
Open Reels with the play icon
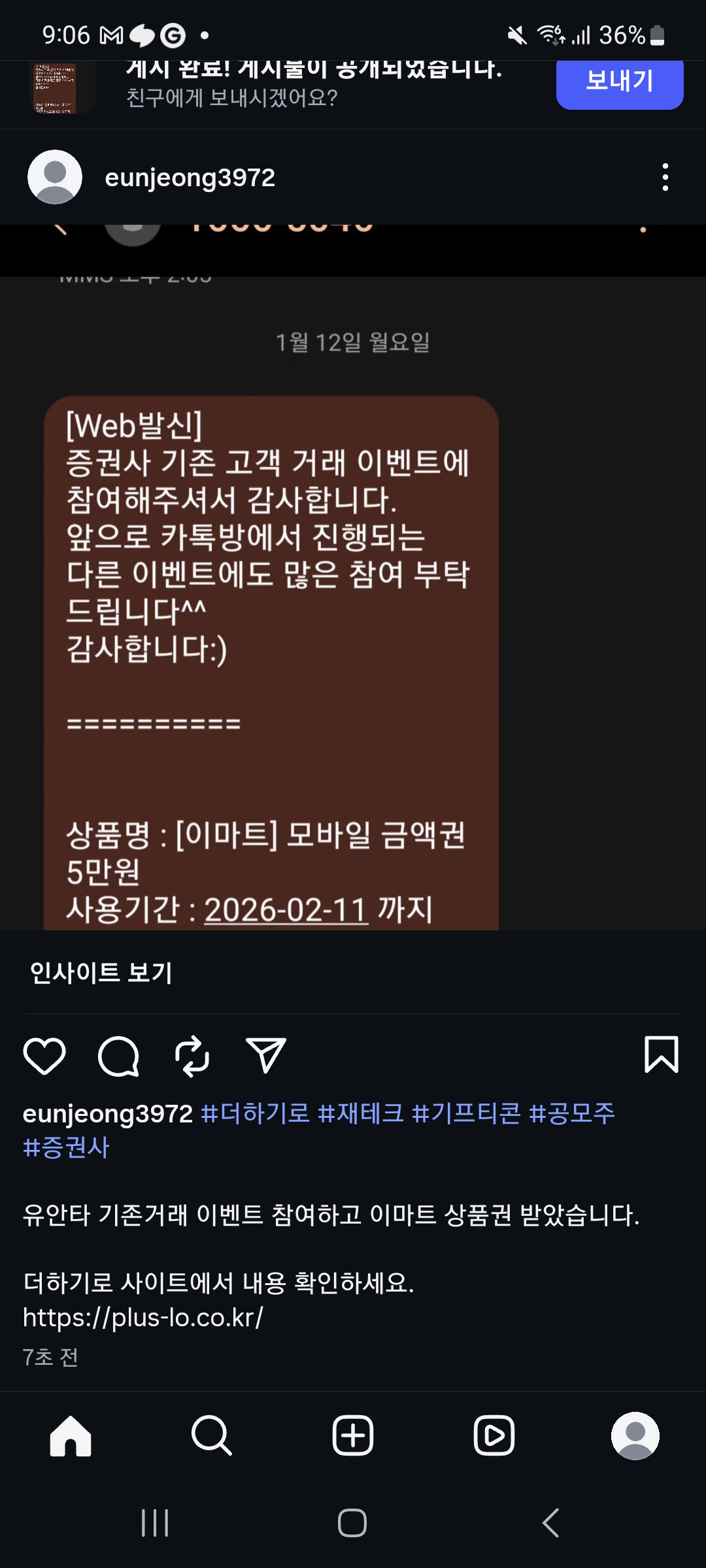(493, 1437)
